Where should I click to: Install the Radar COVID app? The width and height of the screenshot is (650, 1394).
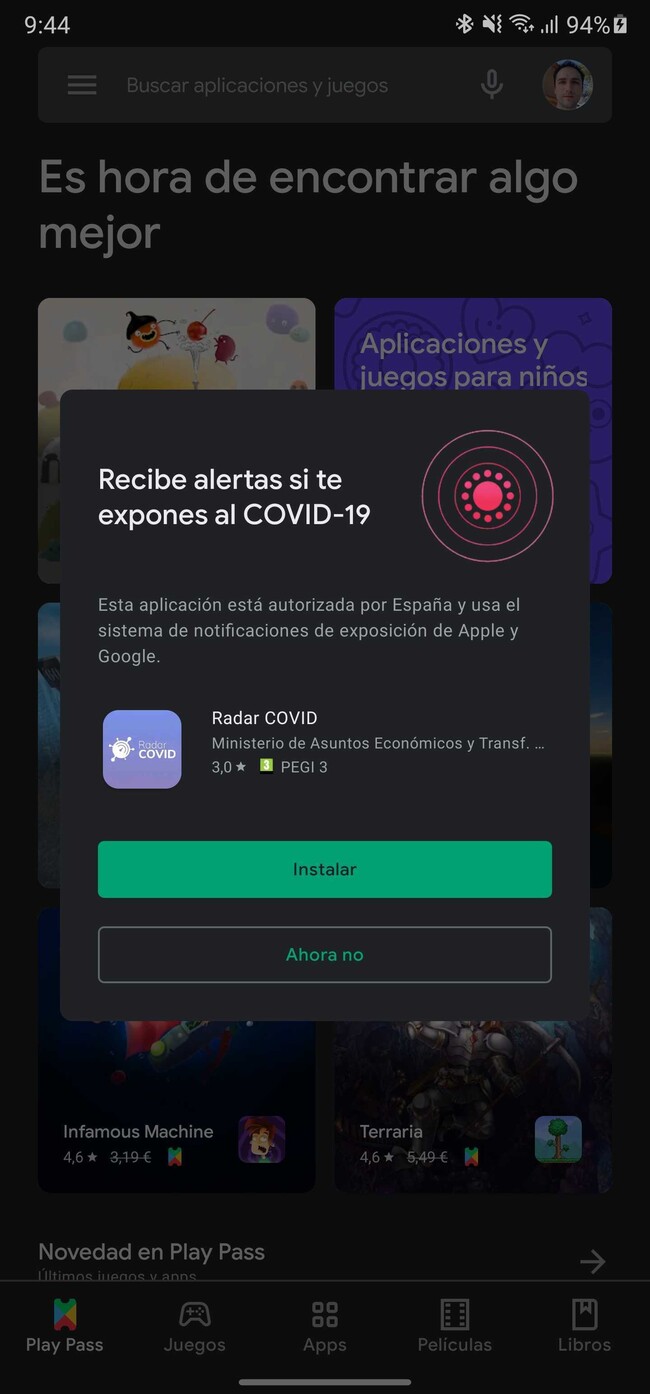[325, 869]
